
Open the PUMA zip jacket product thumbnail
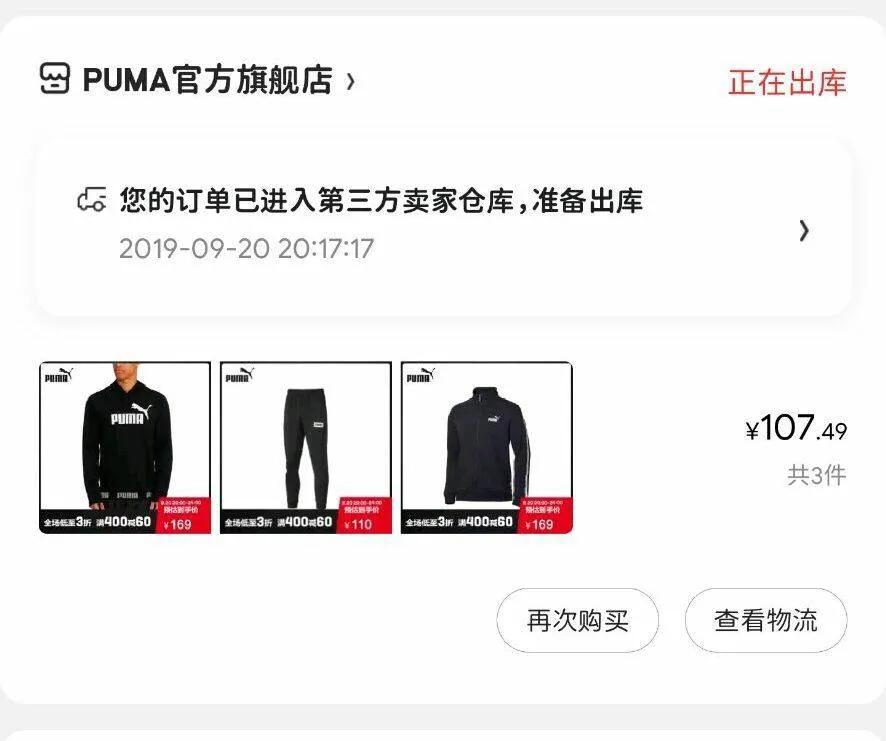click(x=487, y=447)
